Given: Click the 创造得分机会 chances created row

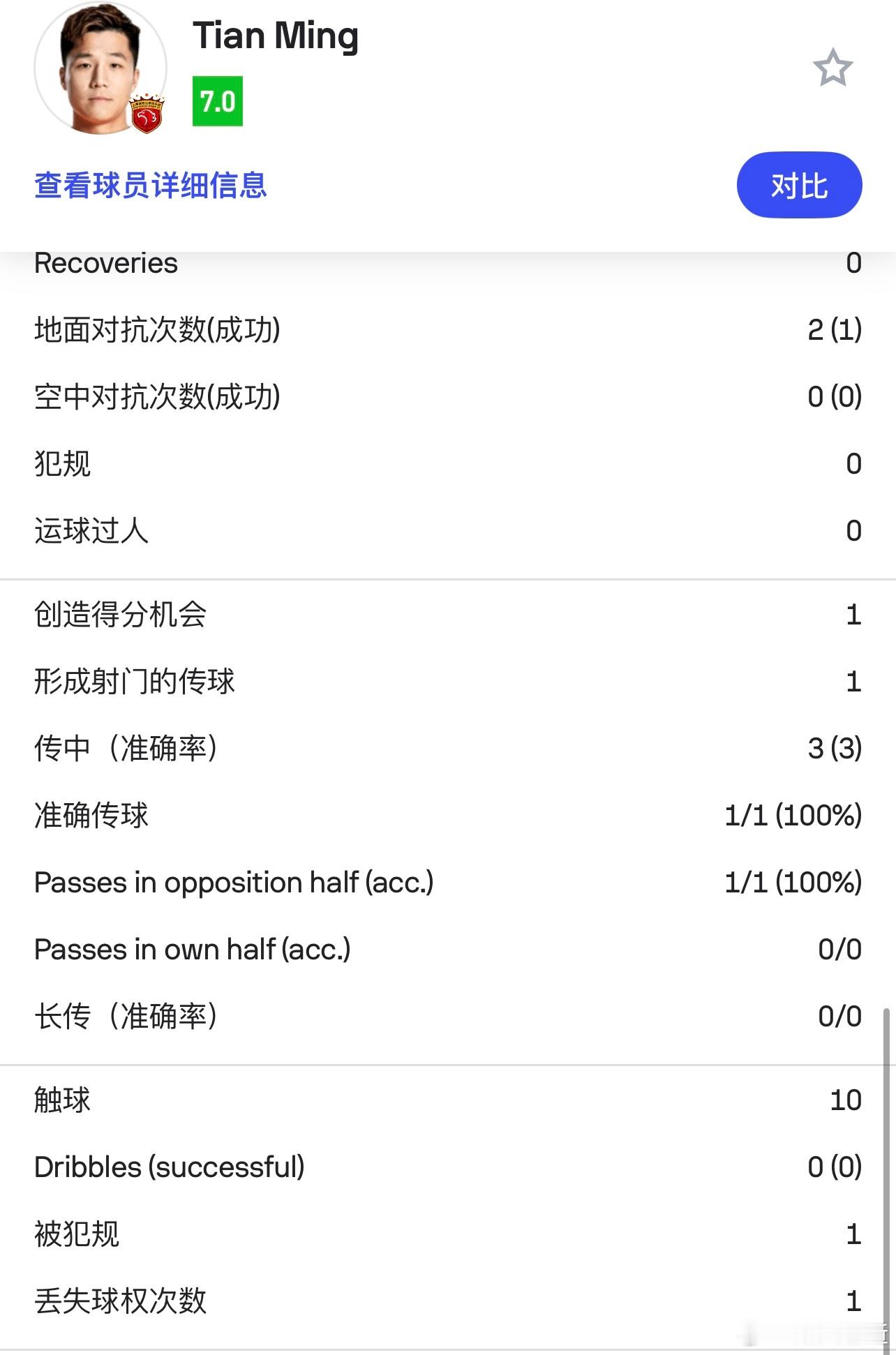Looking at the screenshot, I should click(447, 614).
